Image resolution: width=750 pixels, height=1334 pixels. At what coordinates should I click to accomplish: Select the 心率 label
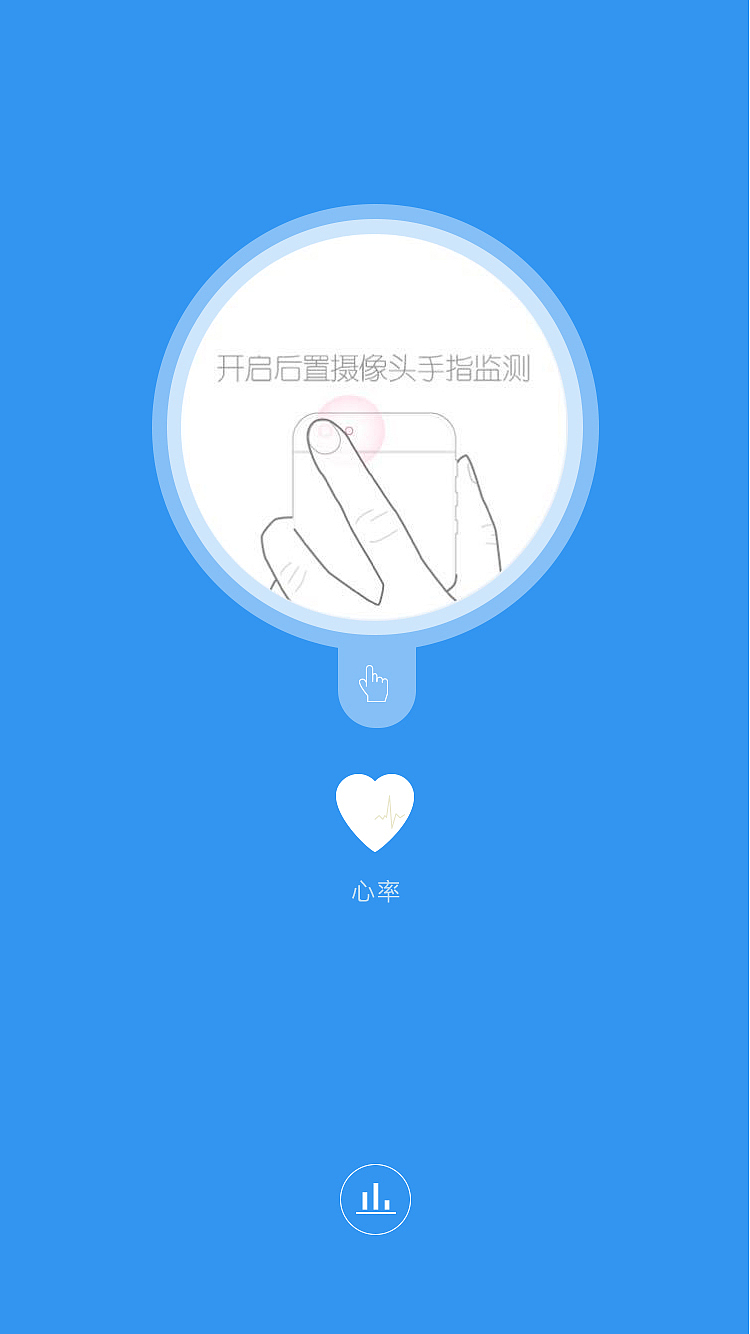pos(375,888)
